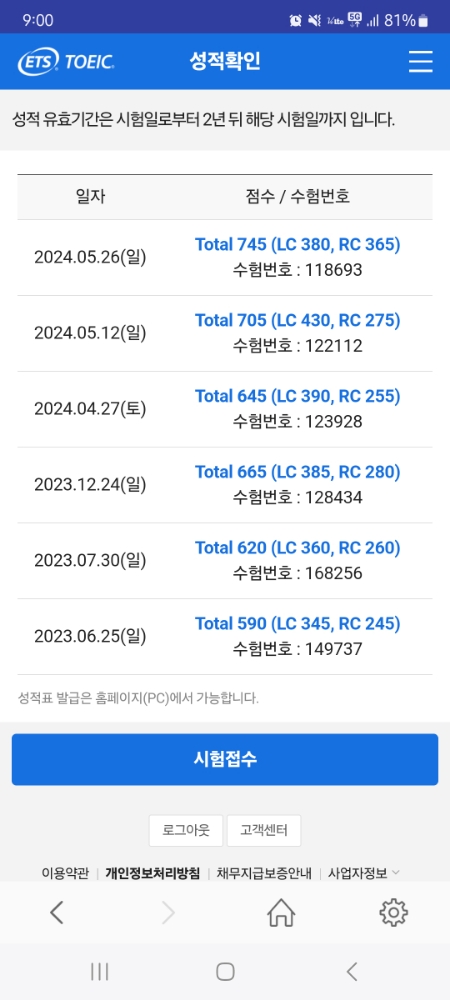This screenshot has width=450, height=1000.
Task: Expand 사업자정보 section
Action: coord(363,873)
